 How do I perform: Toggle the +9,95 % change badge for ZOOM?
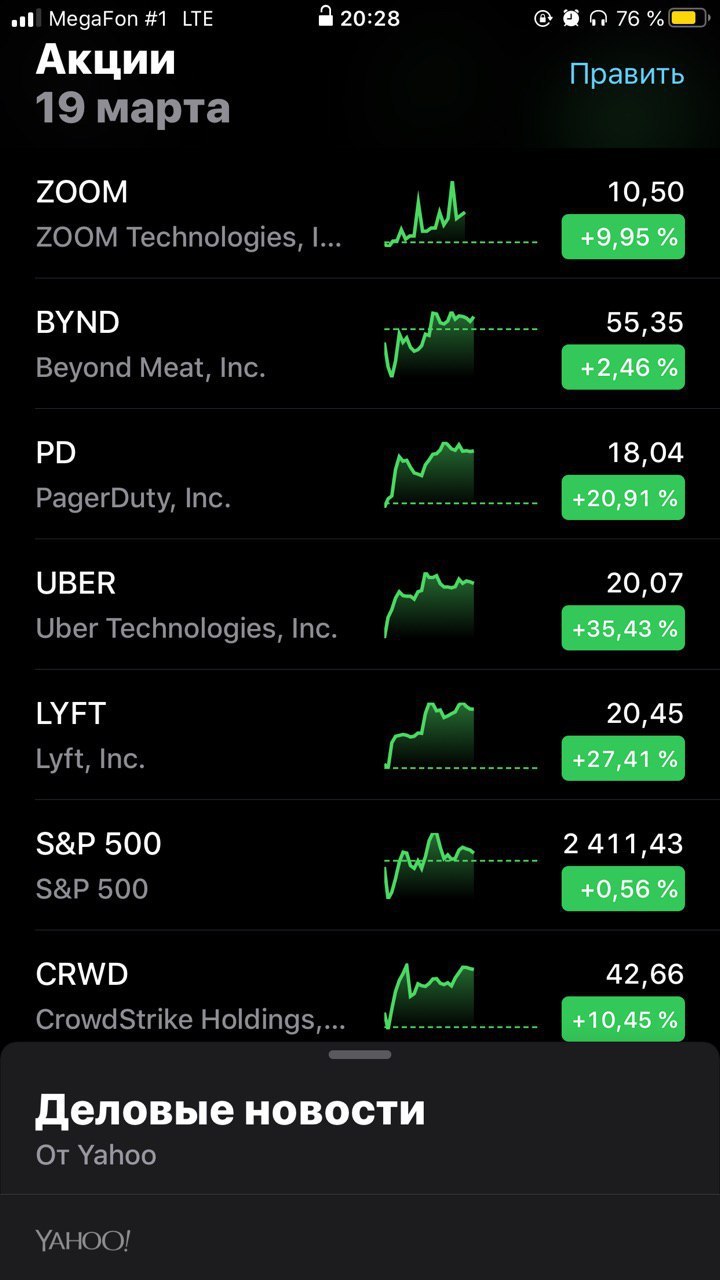[623, 237]
